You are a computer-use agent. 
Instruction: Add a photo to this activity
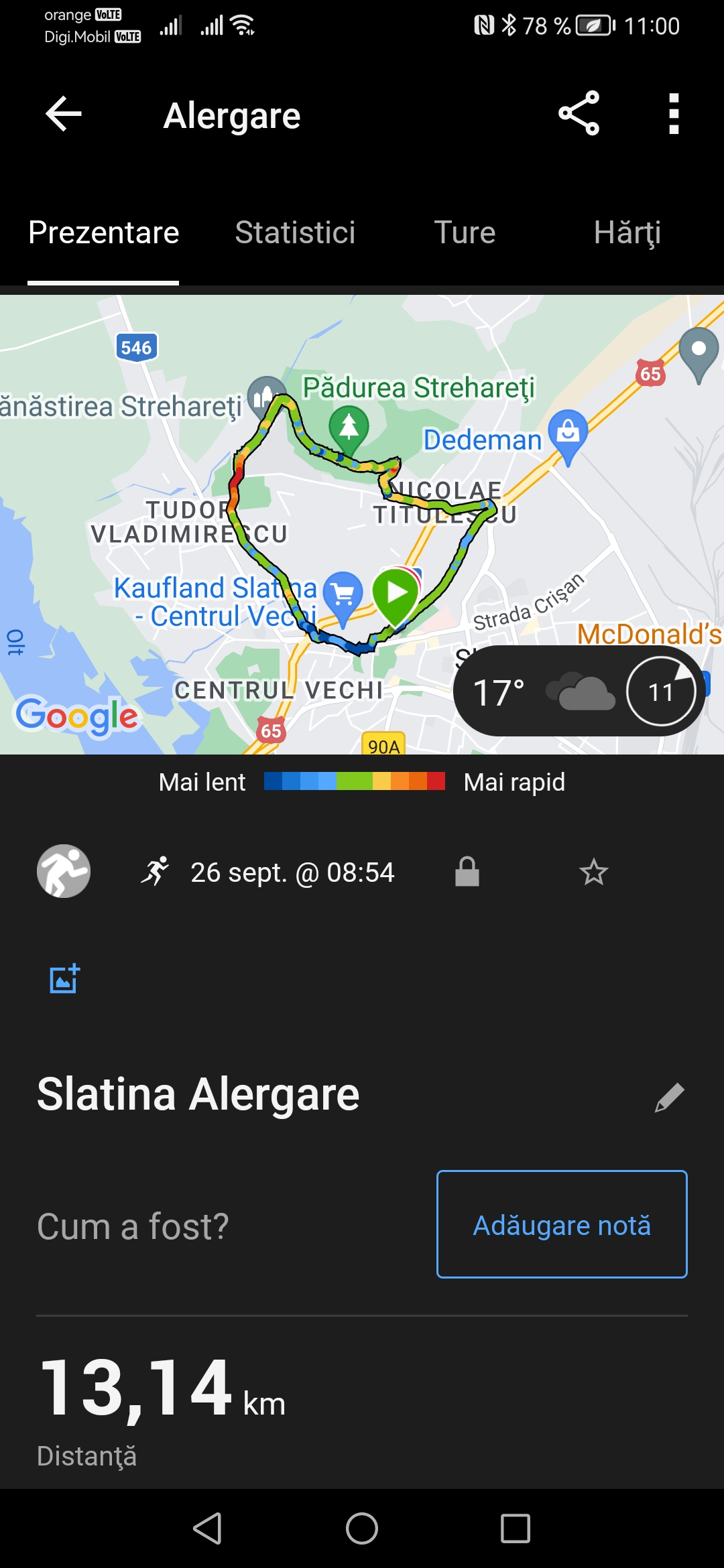point(65,979)
